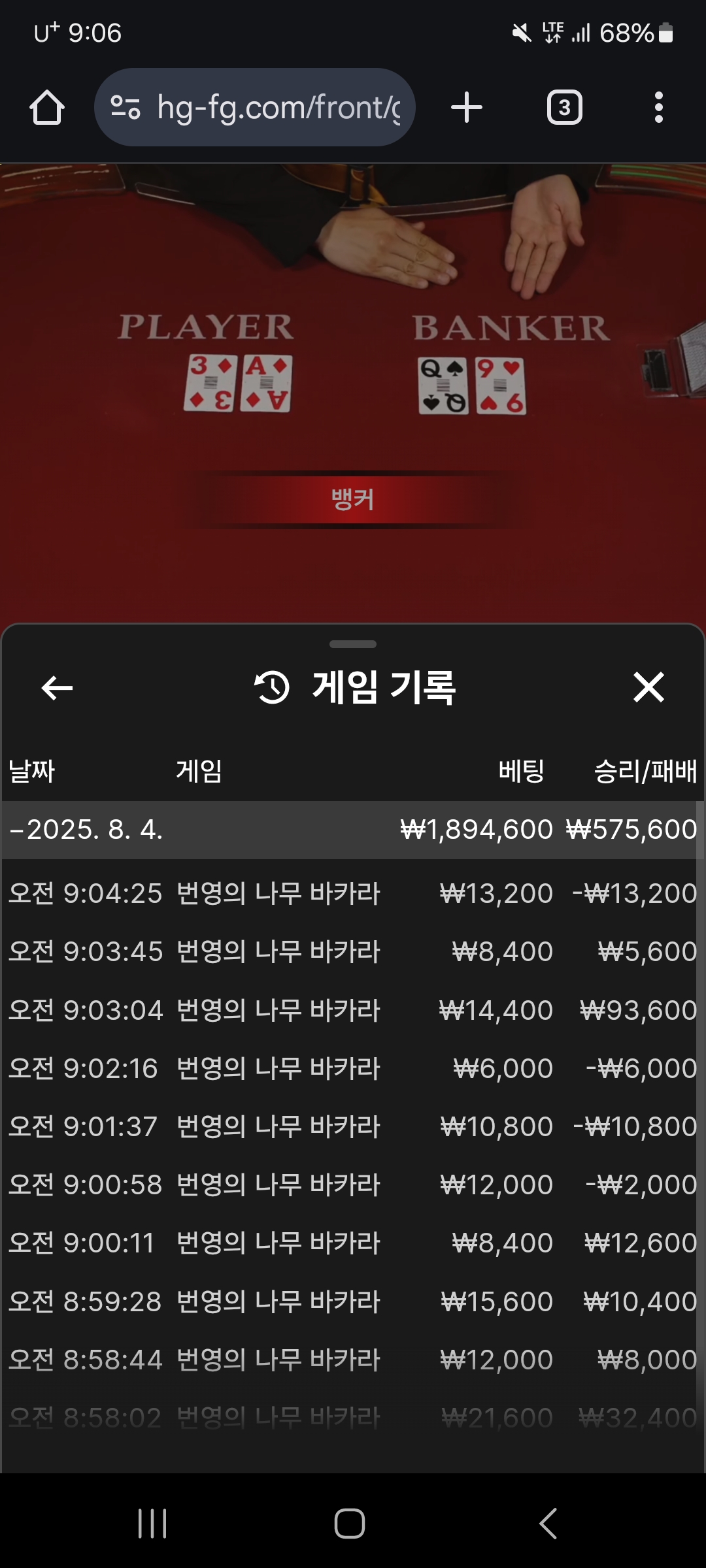The width and height of the screenshot is (706, 1568).
Task: Open the 9:00:11 game record
Action: (x=353, y=1243)
